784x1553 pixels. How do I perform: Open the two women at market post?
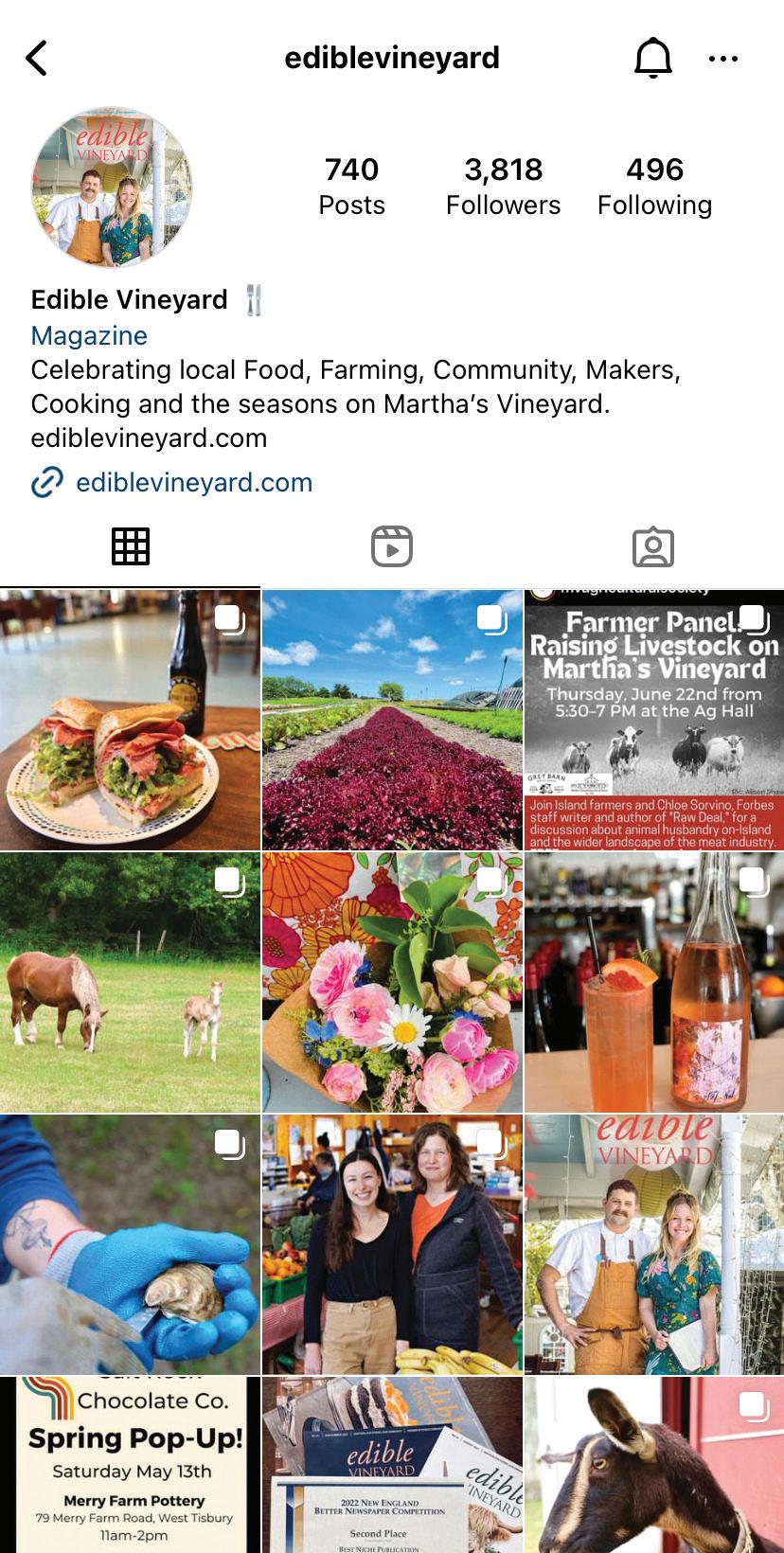click(x=391, y=1244)
